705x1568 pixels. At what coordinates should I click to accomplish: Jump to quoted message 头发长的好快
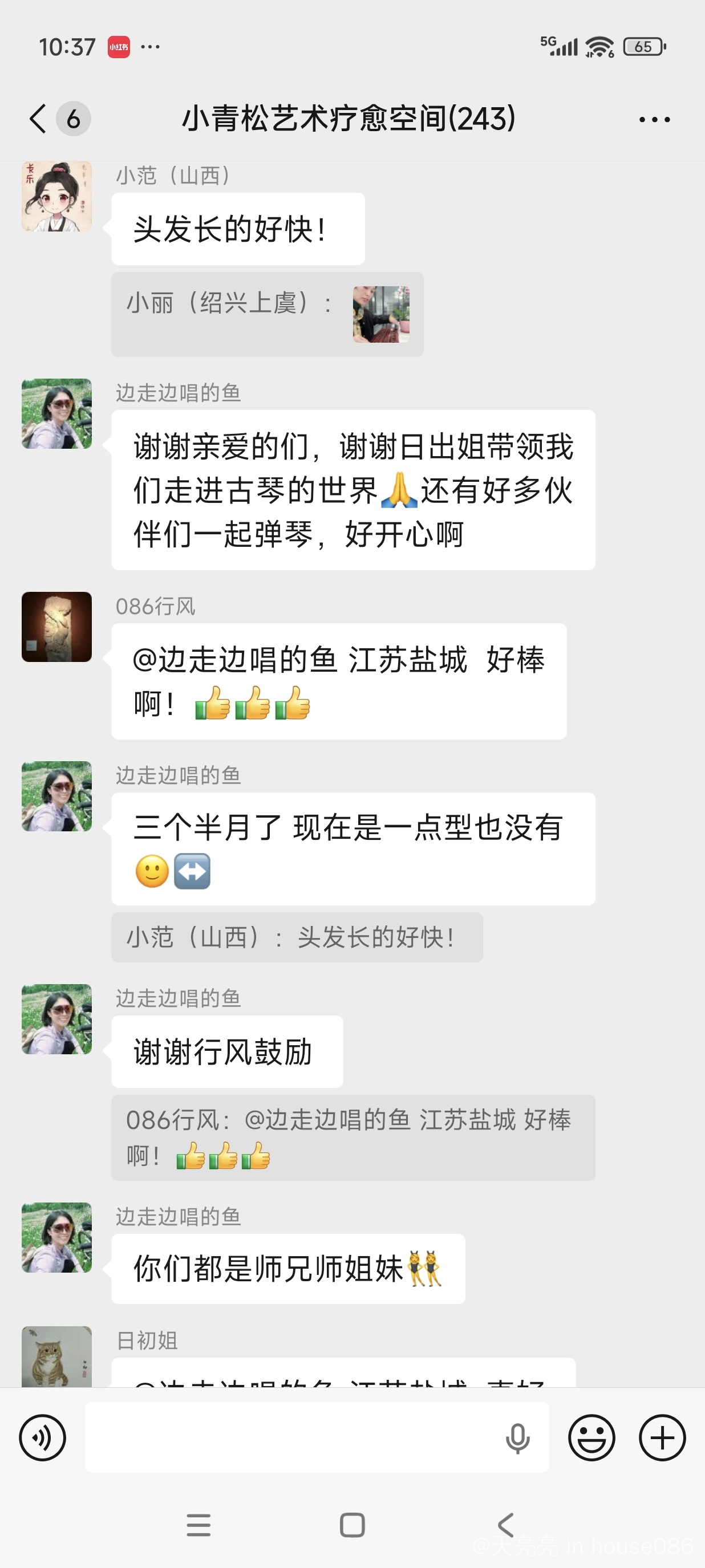pos(297,937)
